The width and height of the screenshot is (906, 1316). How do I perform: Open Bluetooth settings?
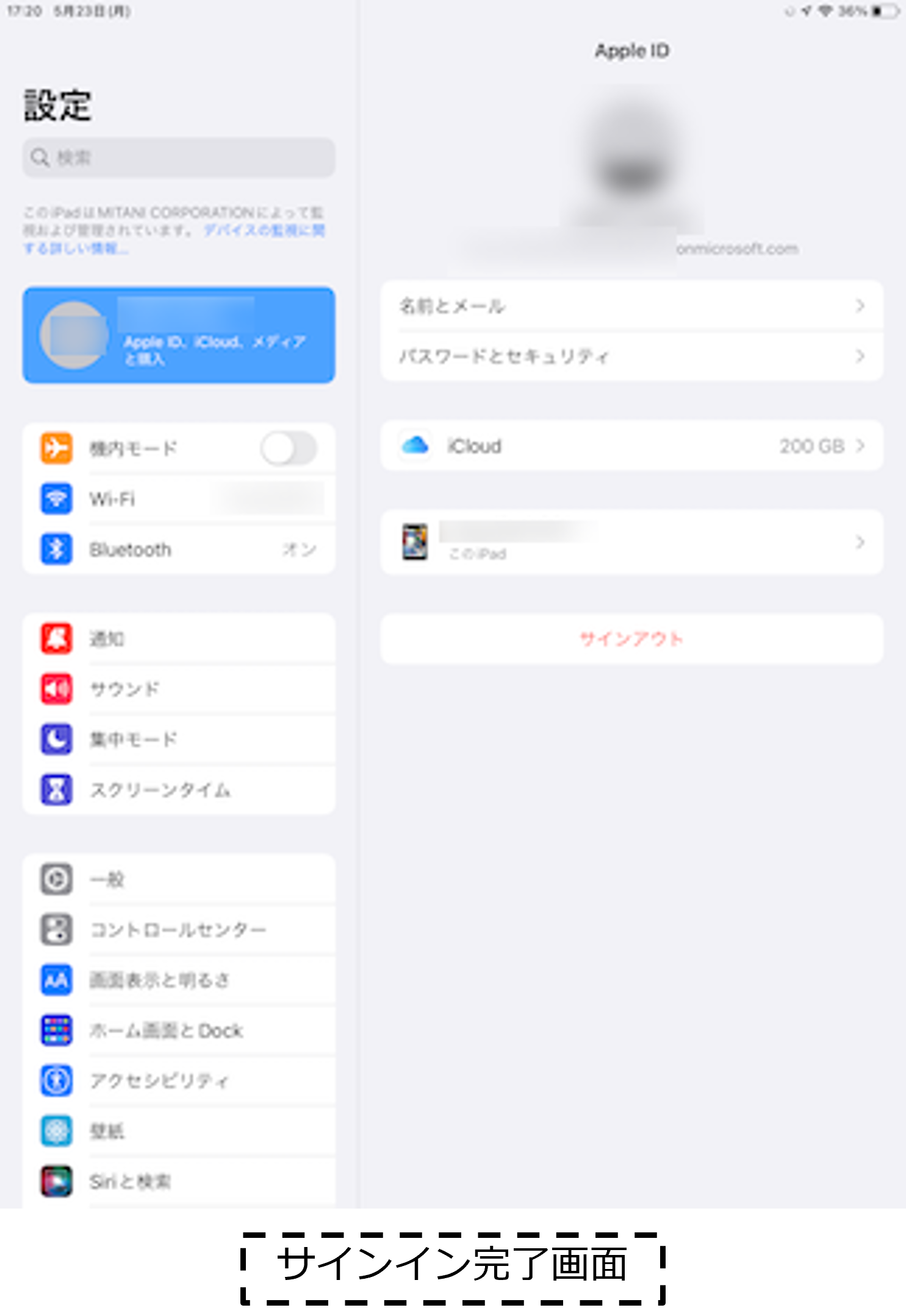178,549
